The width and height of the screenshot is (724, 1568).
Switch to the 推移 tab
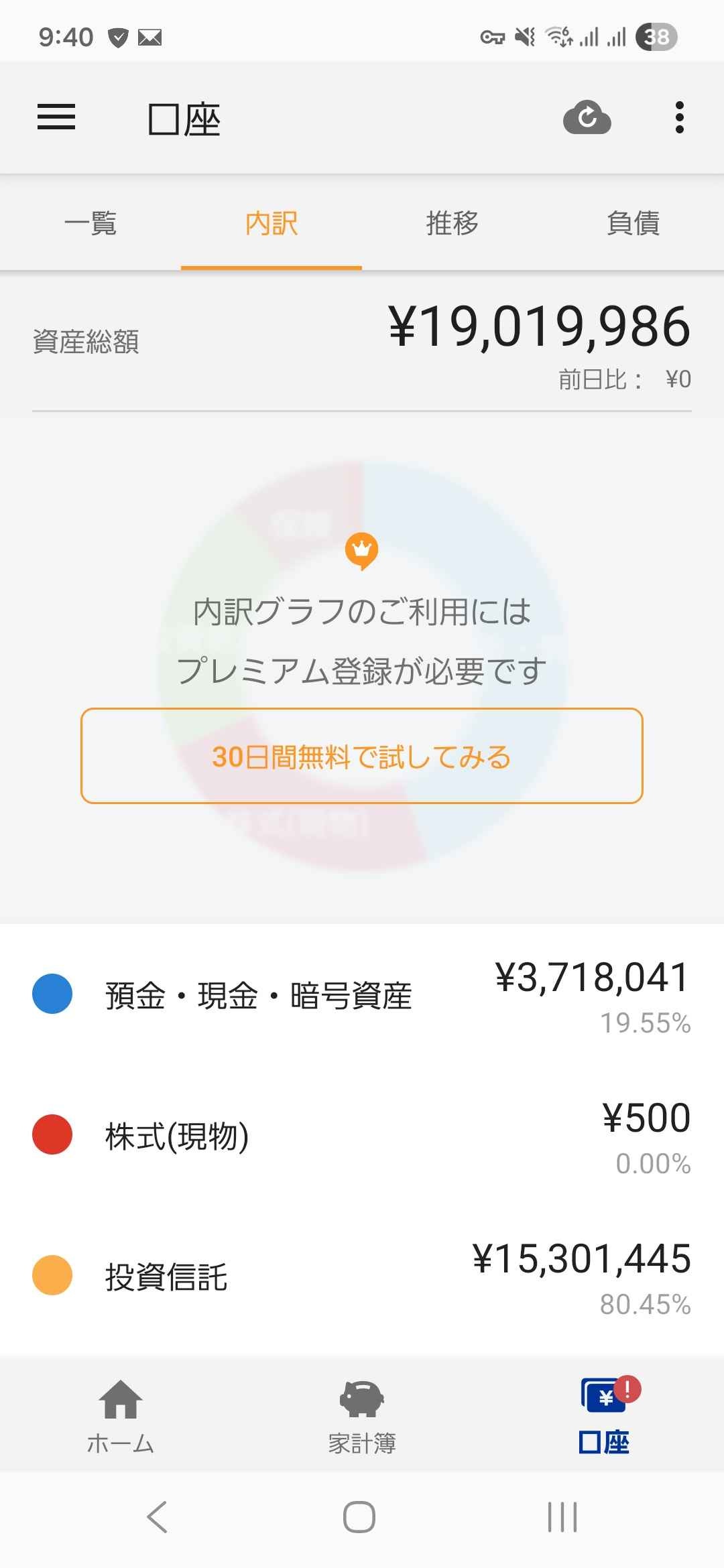tap(452, 223)
